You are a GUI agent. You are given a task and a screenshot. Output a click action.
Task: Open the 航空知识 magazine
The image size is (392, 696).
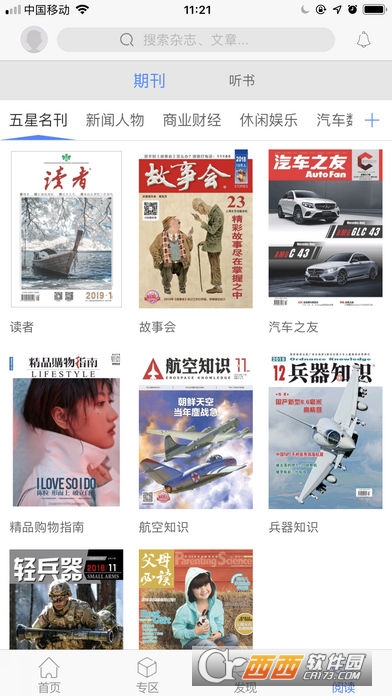tap(196, 431)
